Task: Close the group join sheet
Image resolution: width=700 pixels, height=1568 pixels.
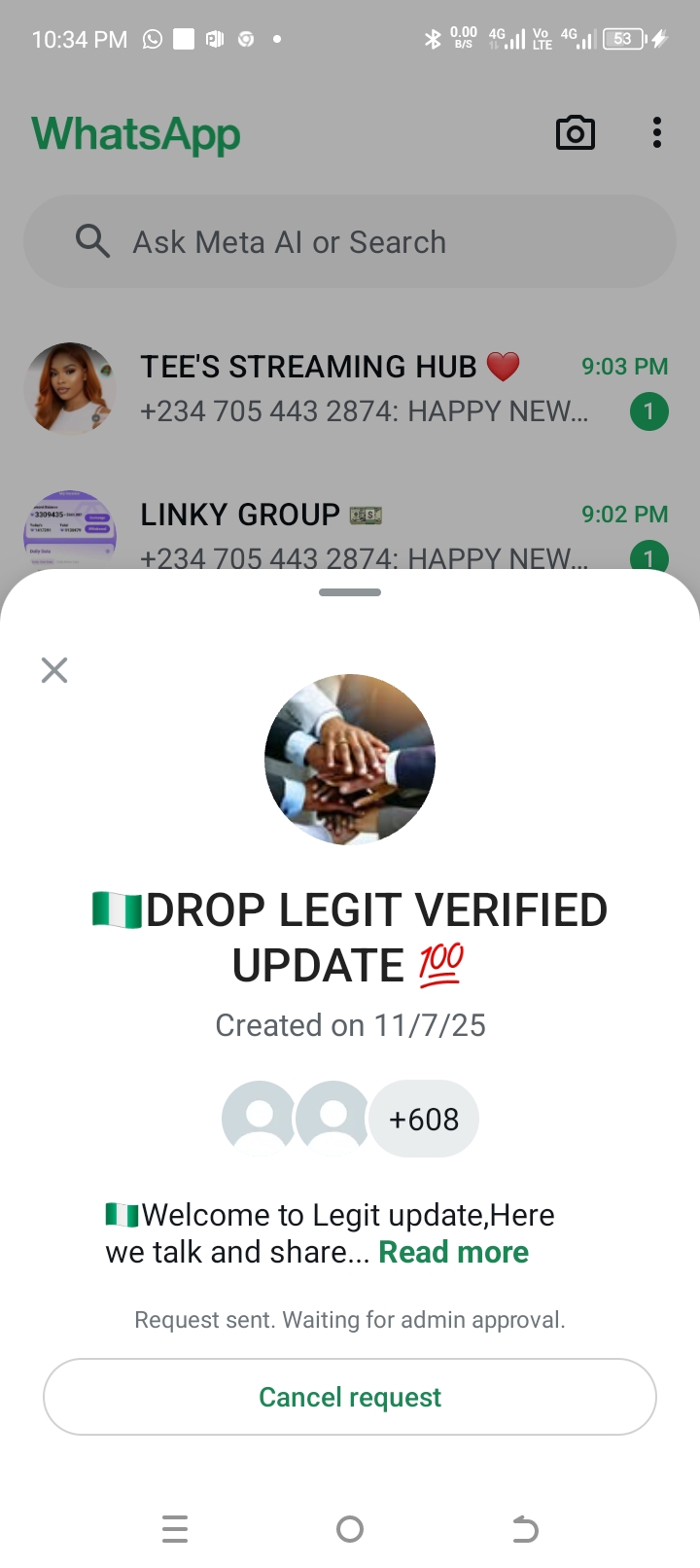Action: 54,670
